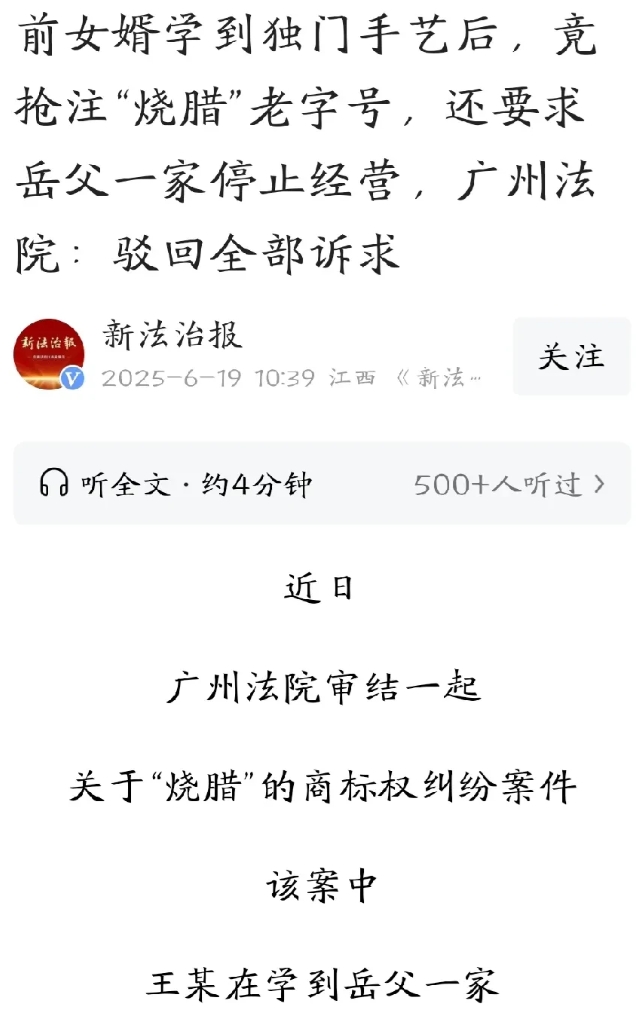Open the 新法治报 author name
The image size is (636, 1034).
pos(172,334)
